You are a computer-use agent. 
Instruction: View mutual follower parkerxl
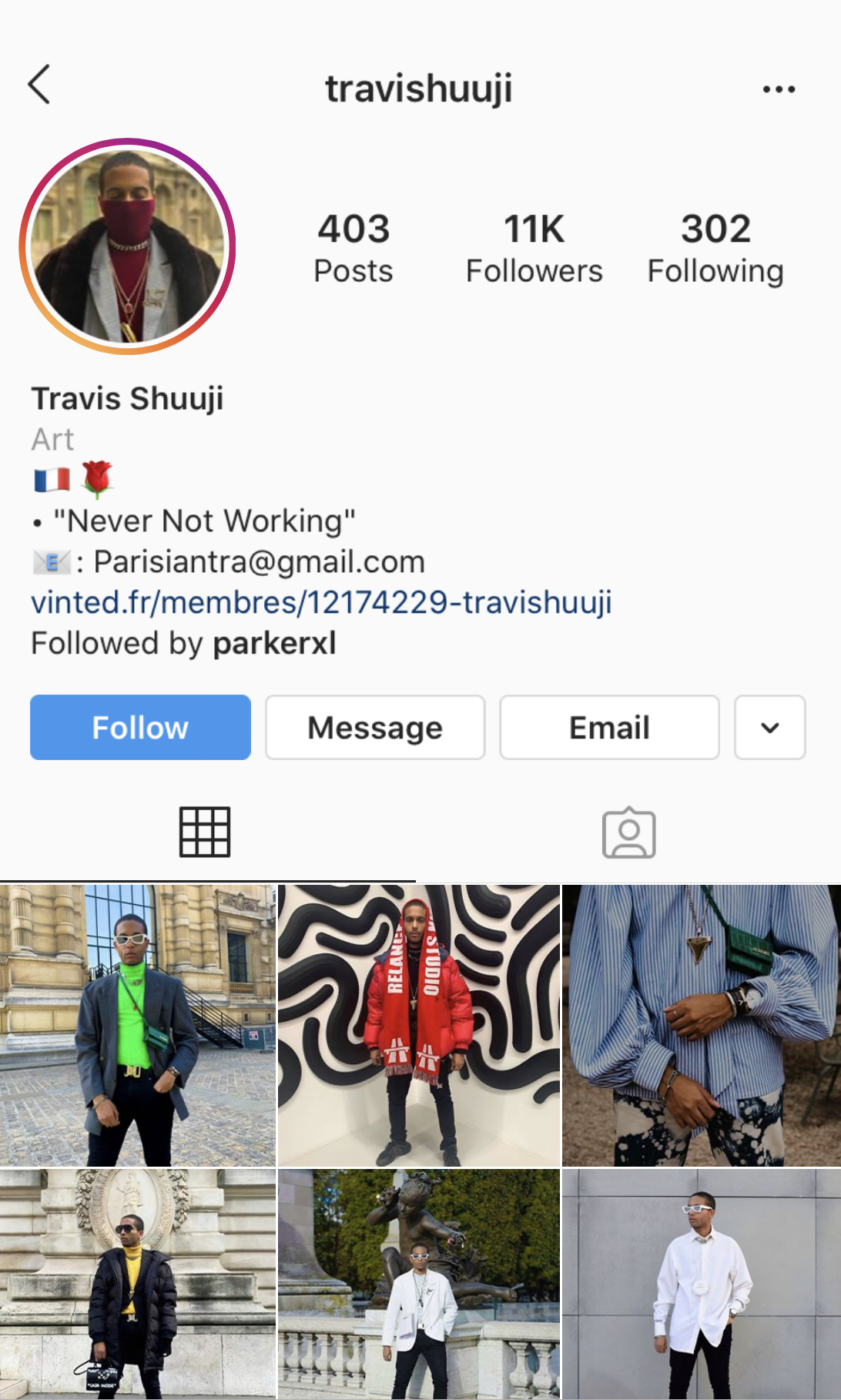coord(274,644)
